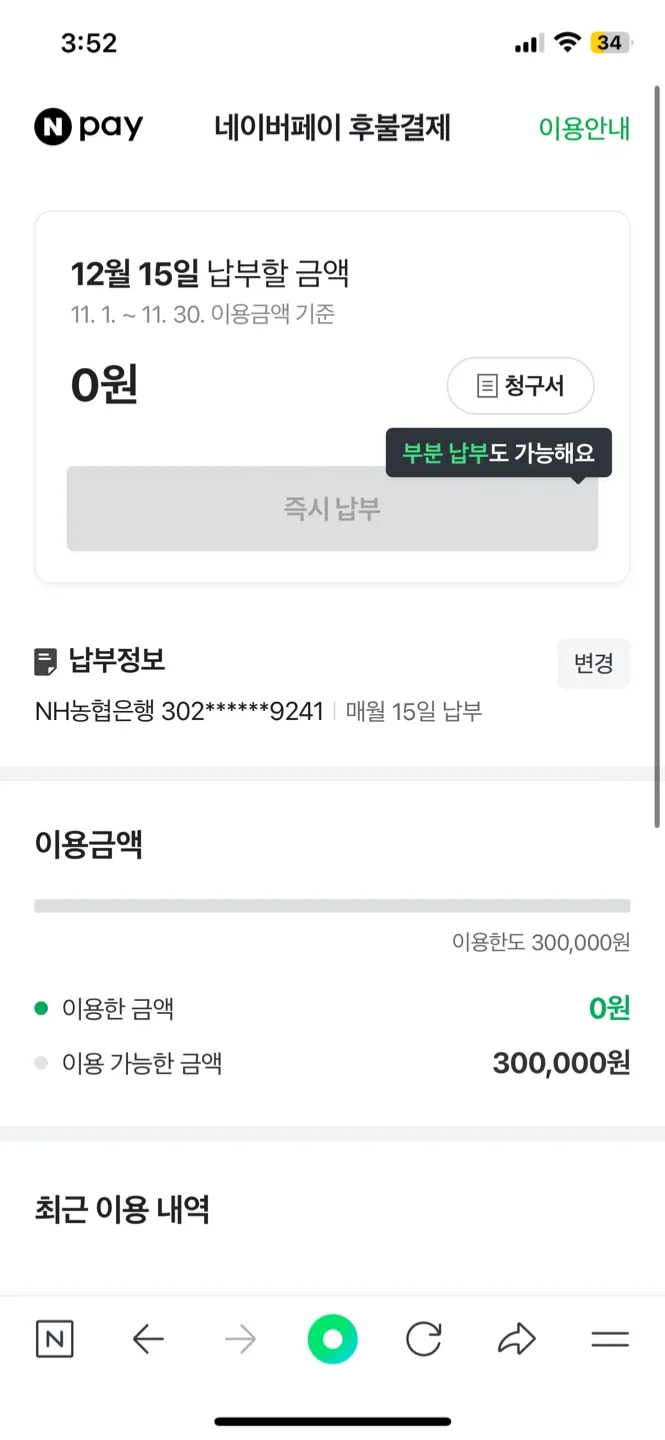Image resolution: width=665 pixels, height=1440 pixels.
Task: Open Naver home from the N icon
Action: coord(54,1339)
